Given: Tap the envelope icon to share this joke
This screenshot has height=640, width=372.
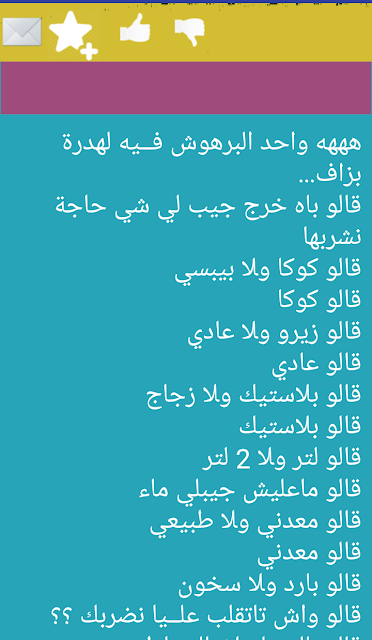Looking at the screenshot, I should click(x=22, y=31).
